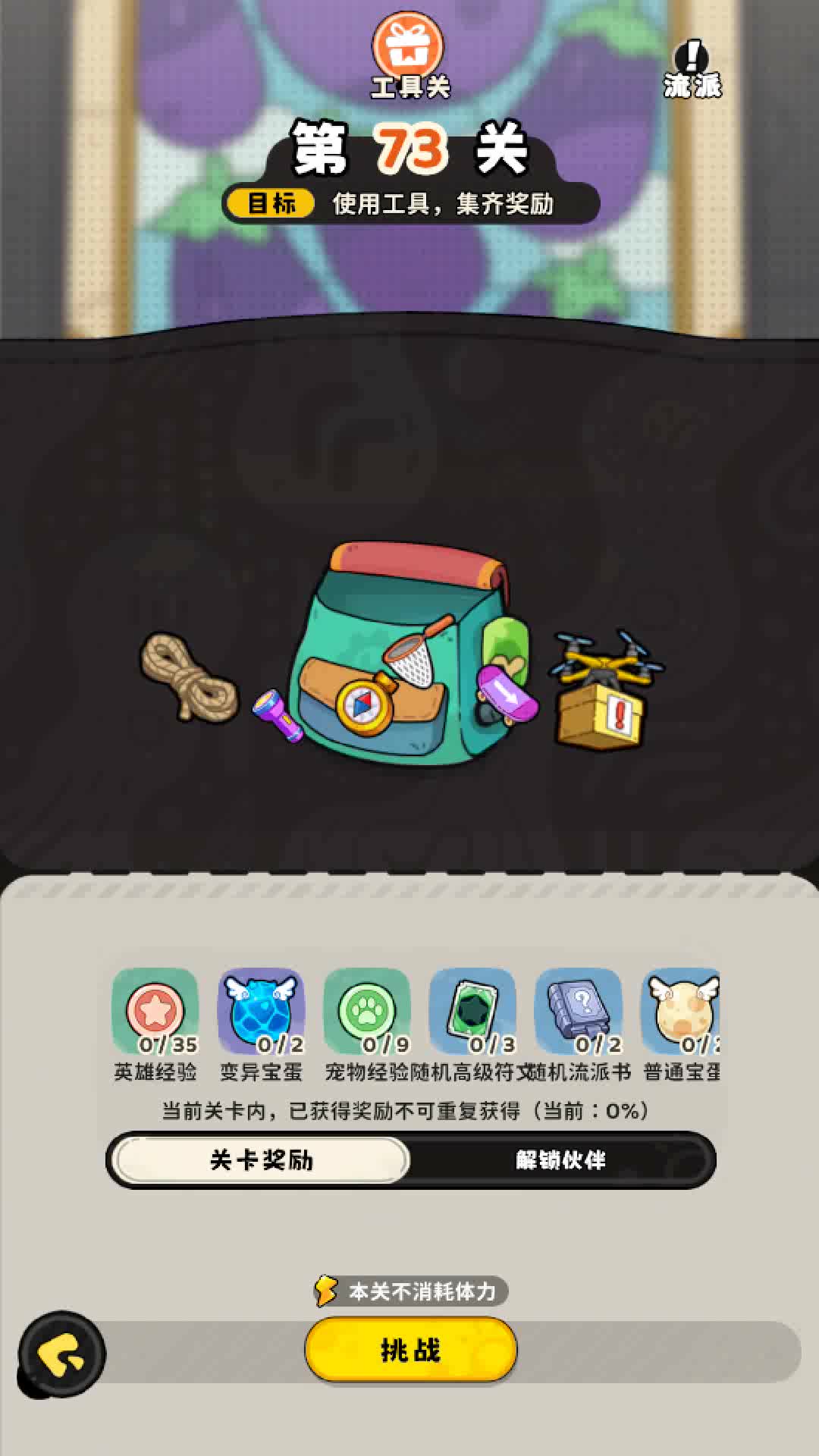
Task: View the 变异宝蛋 reward item
Action: point(262,1012)
